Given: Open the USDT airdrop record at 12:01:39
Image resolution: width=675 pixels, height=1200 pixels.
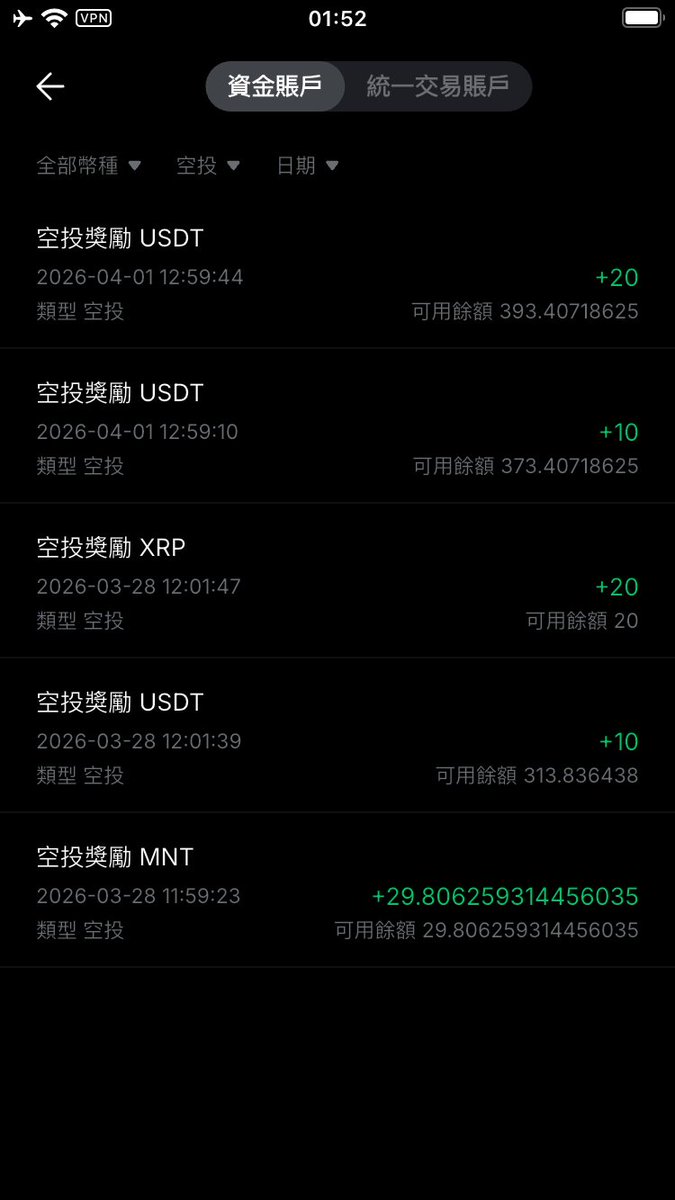Looking at the screenshot, I should tap(337, 736).
